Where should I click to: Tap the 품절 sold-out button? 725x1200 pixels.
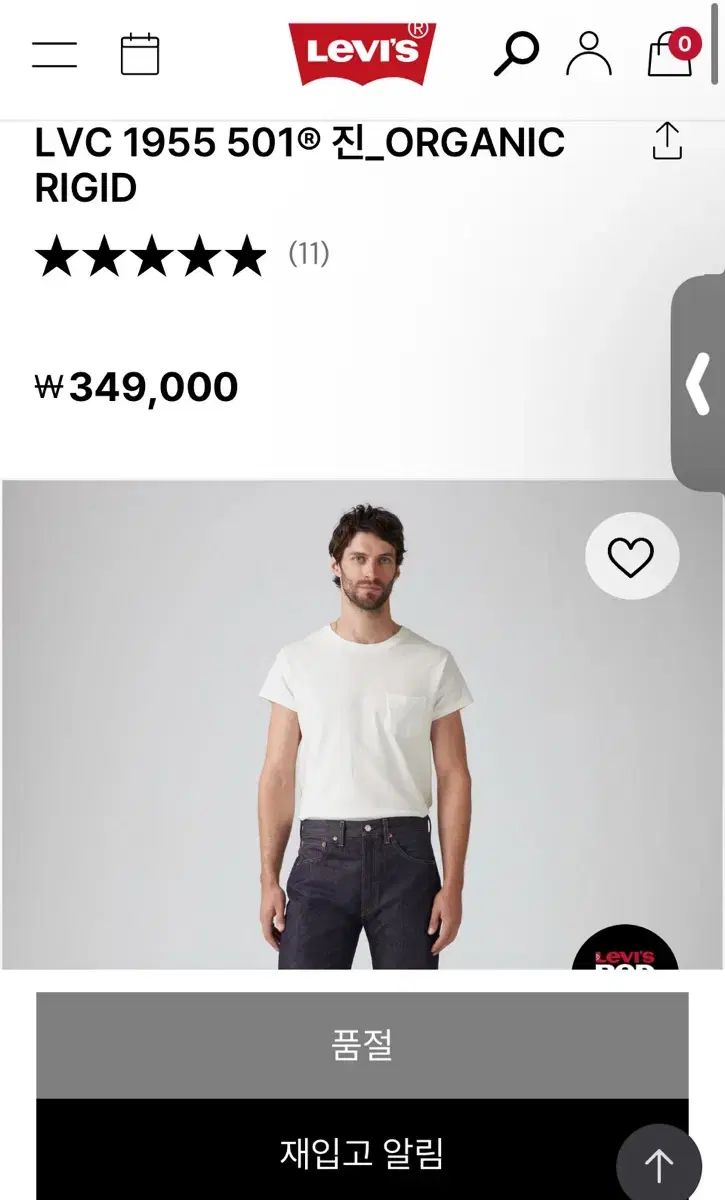pos(362,1045)
